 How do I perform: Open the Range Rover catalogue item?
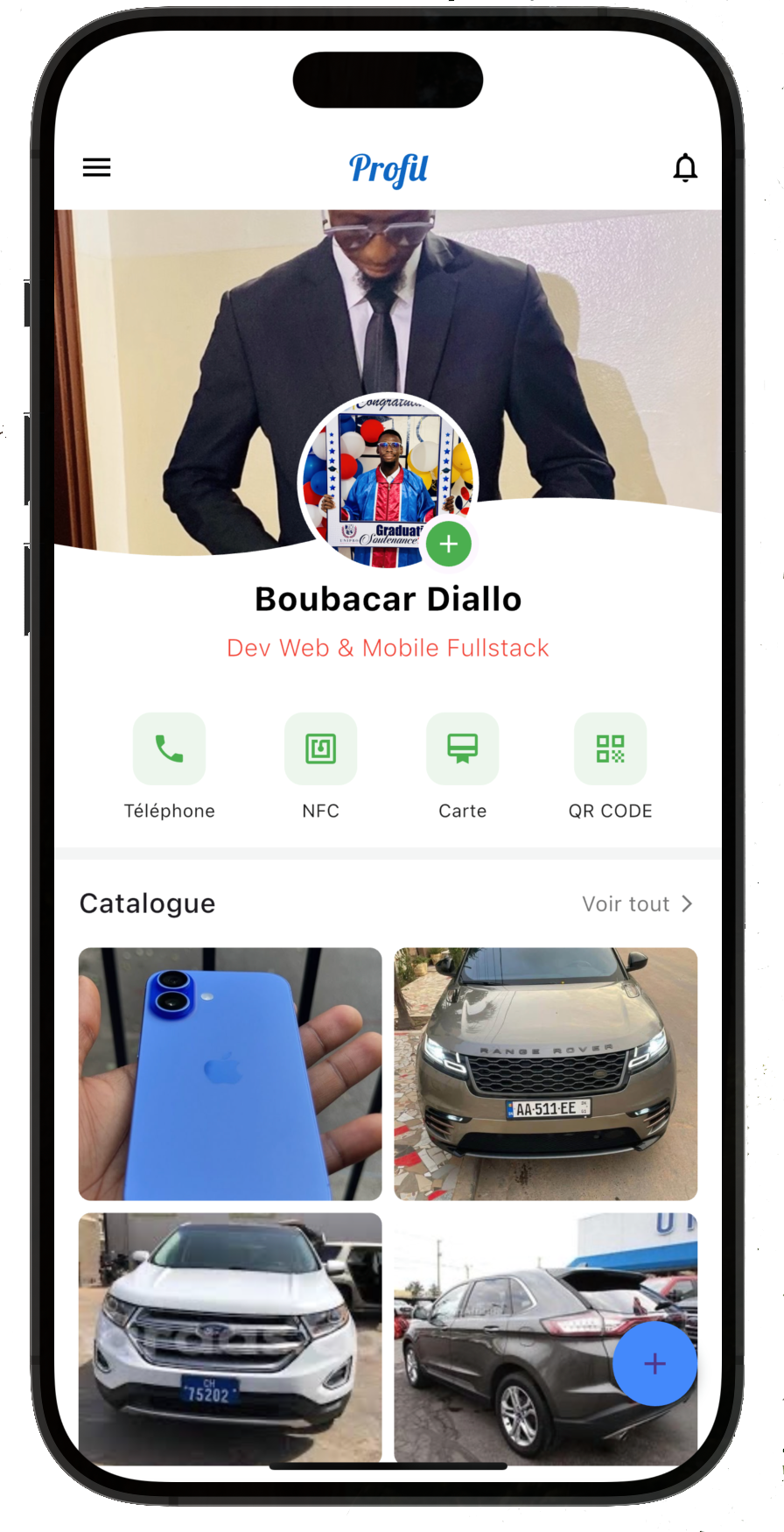pyautogui.click(x=545, y=1073)
